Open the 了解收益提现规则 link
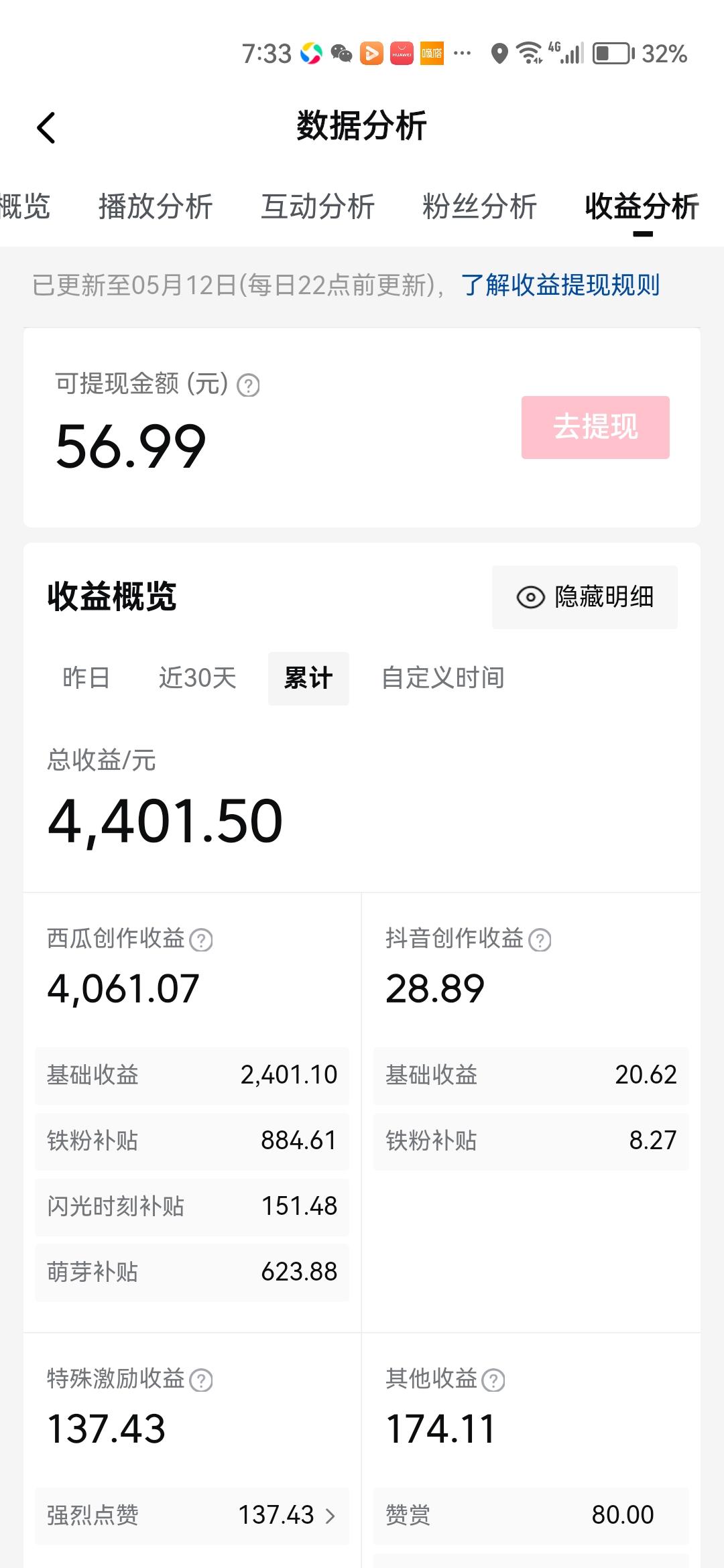Viewport: 724px width, 1568px height. pyautogui.click(x=560, y=285)
